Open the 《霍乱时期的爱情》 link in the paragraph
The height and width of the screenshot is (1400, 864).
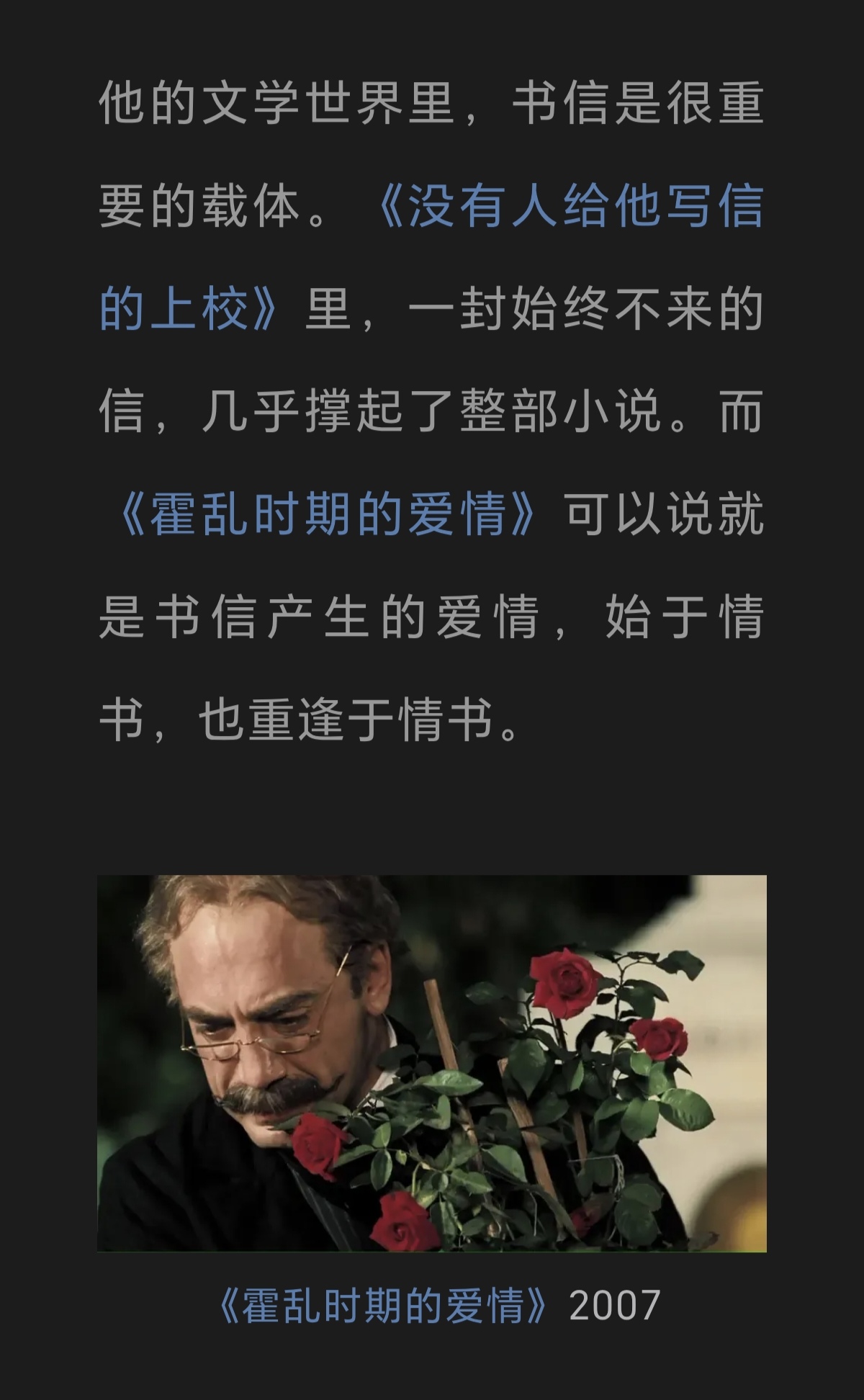(328, 515)
